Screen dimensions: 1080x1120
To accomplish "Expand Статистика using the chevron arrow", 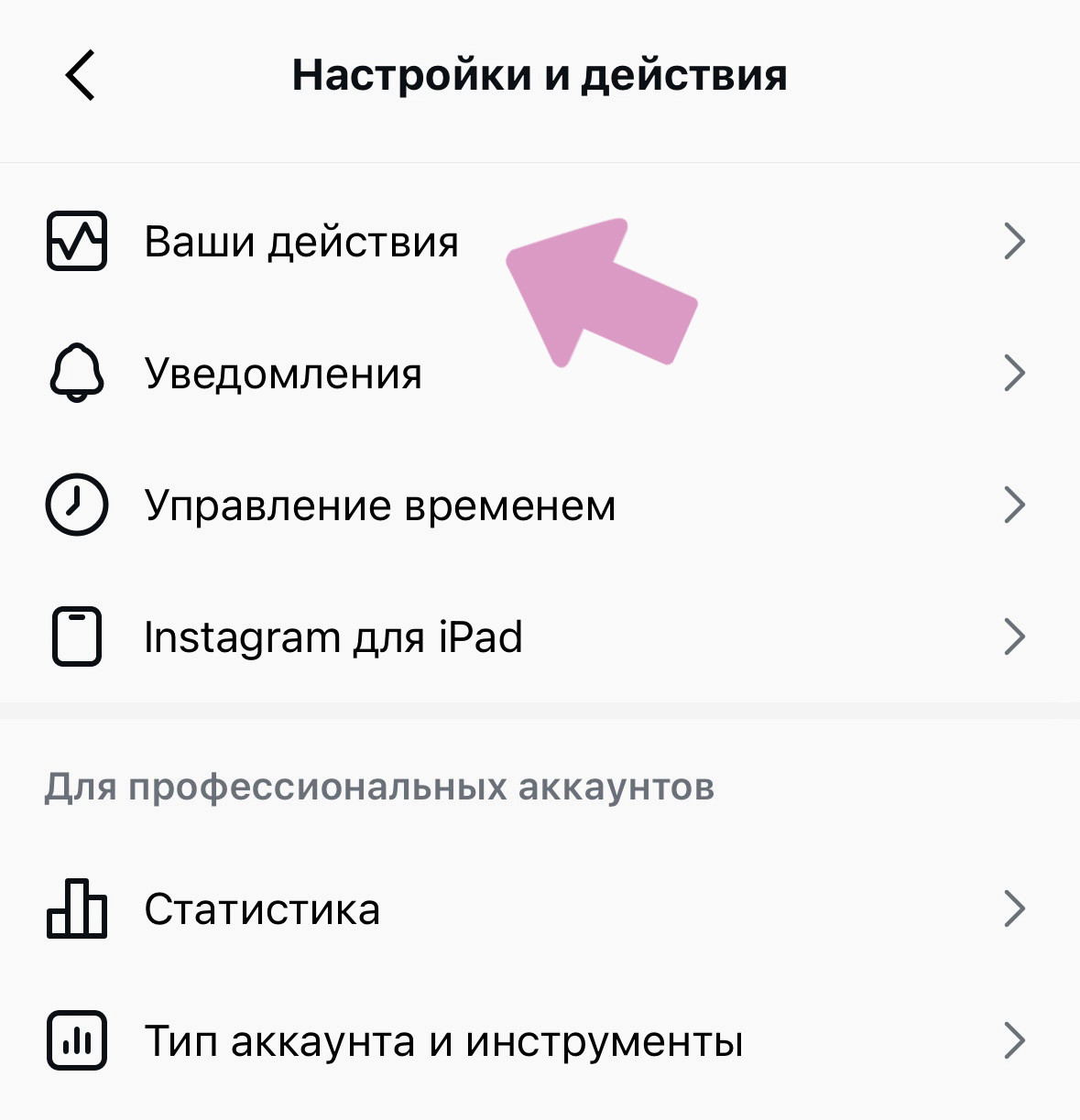I will point(1015,908).
